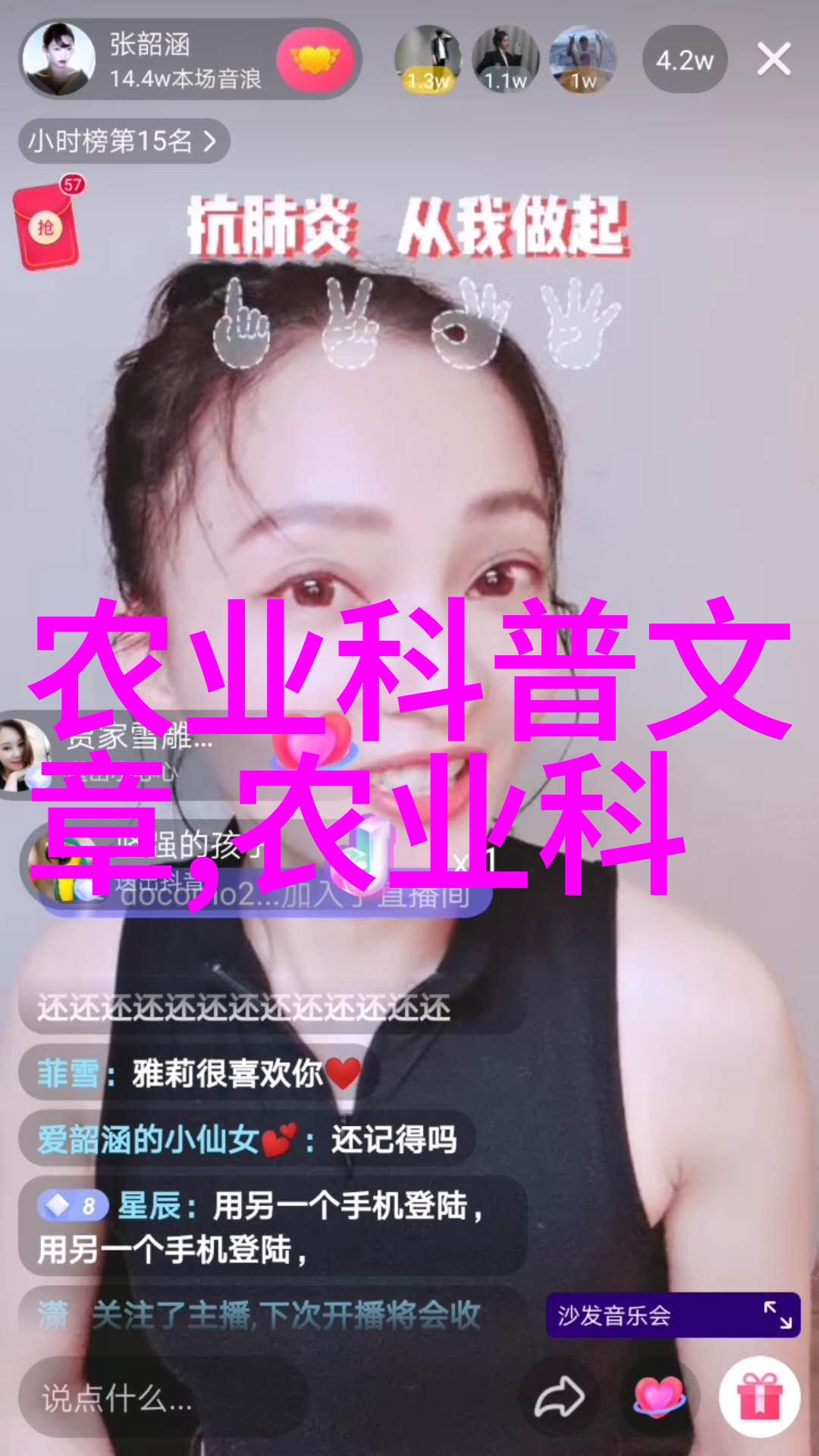The height and width of the screenshot is (1456, 819).
Task: Expand the 沙发音乐会 panel
Action: [x=777, y=1315]
